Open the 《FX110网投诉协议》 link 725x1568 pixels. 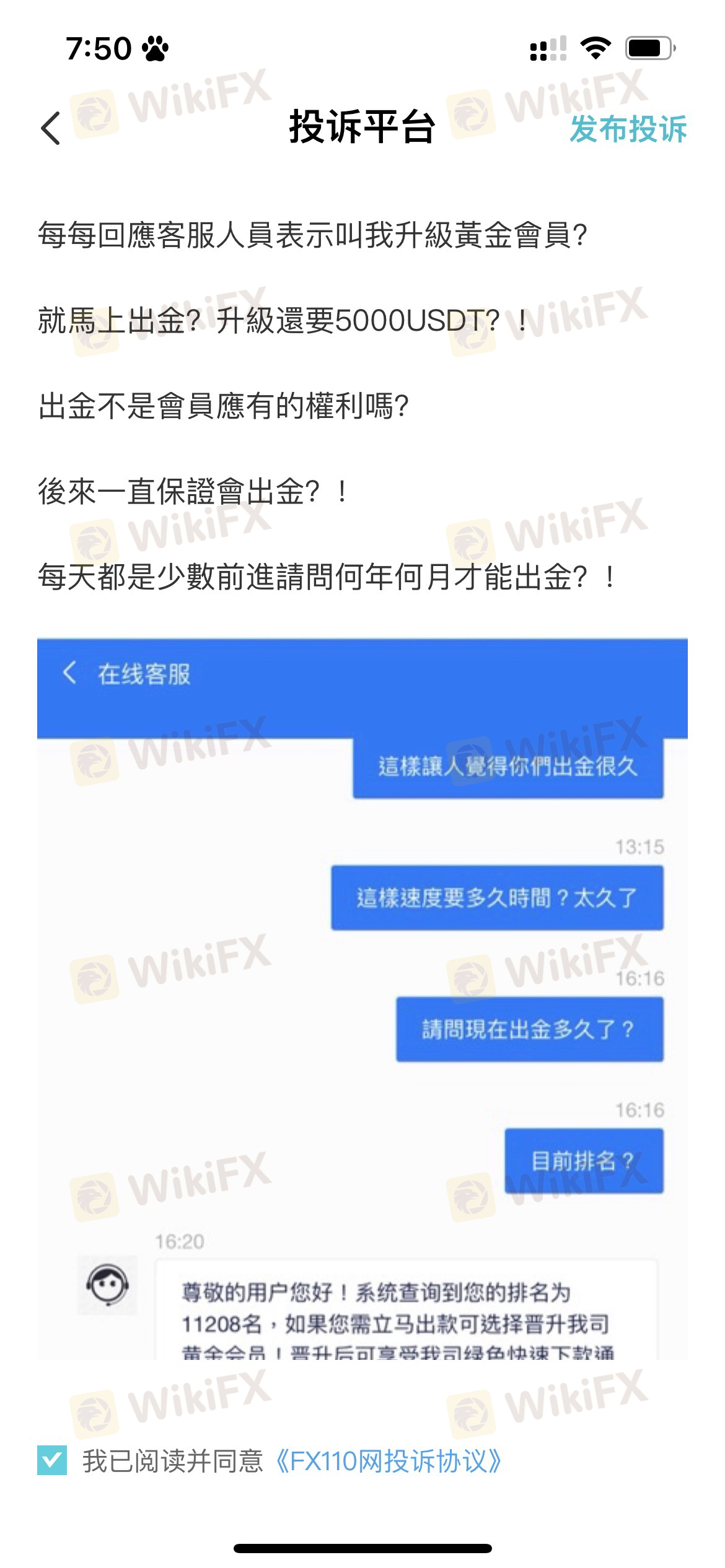388,1461
